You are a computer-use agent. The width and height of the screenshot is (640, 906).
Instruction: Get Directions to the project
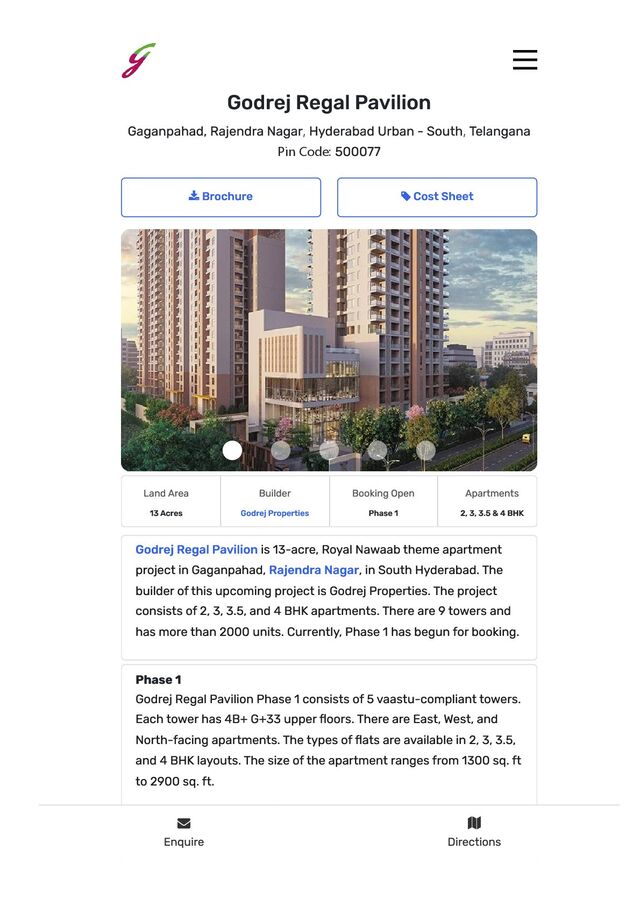(x=474, y=832)
